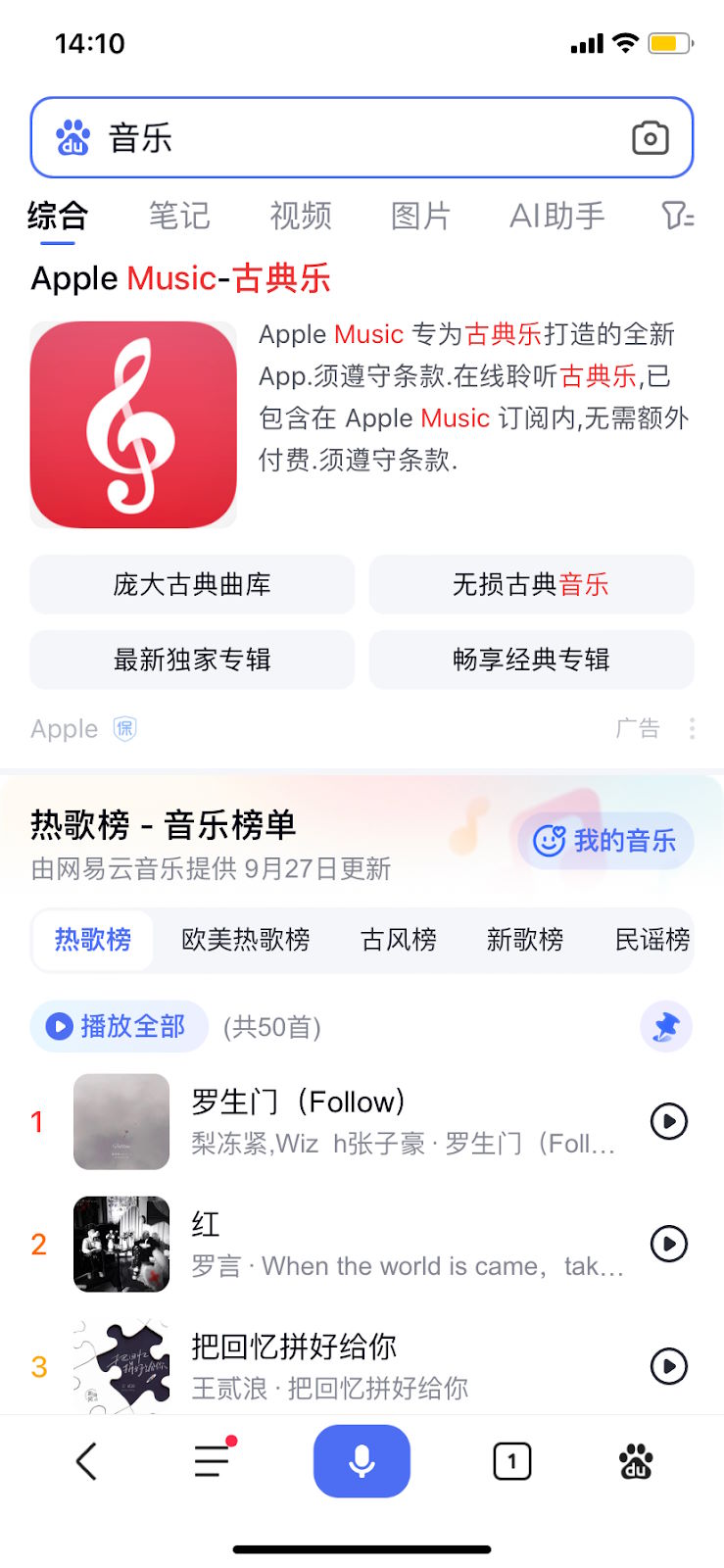This screenshot has width=724, height=1568.
Task: Switch to the 笔记 tab
Action: click(x=179, y=216)
